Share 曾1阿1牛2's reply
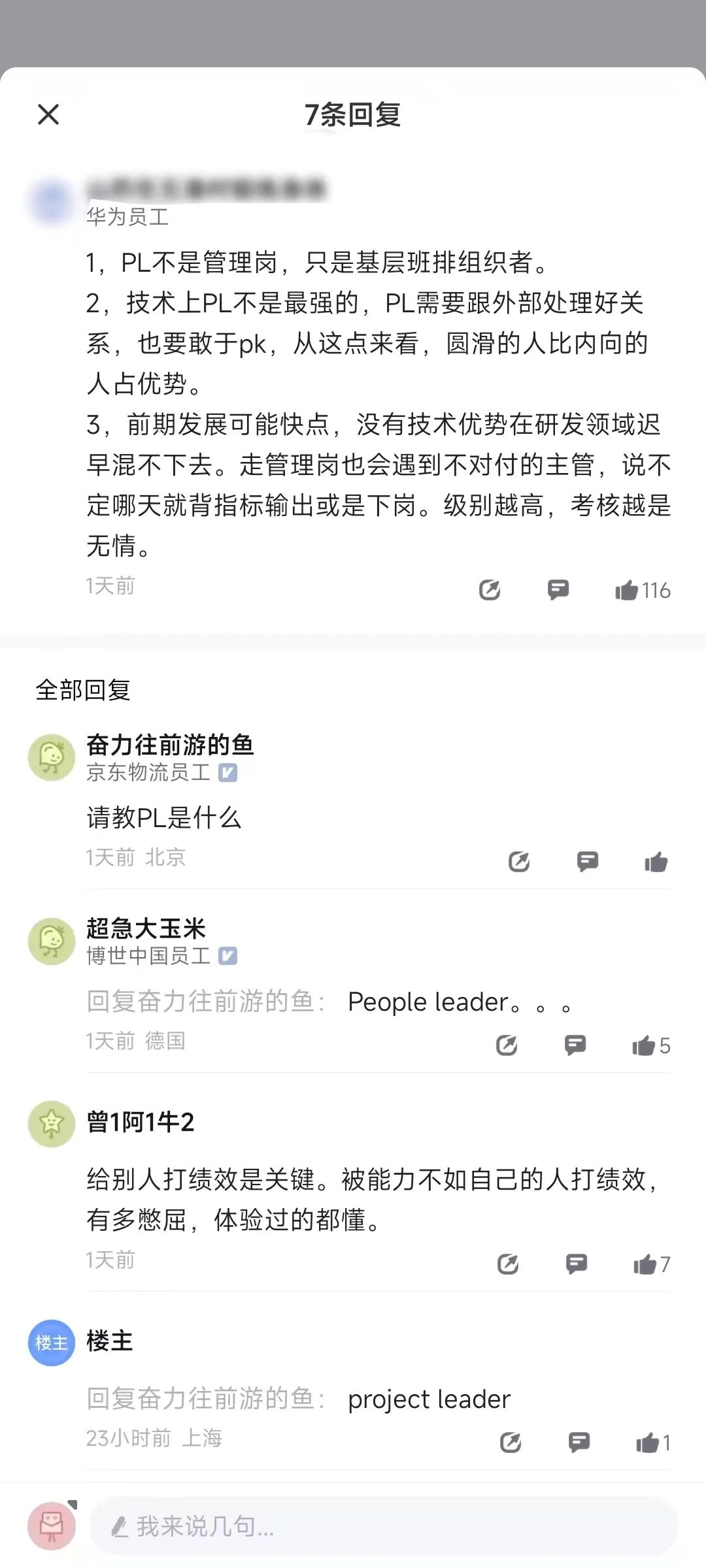706x1568 pixels. tap(508, 1264)
